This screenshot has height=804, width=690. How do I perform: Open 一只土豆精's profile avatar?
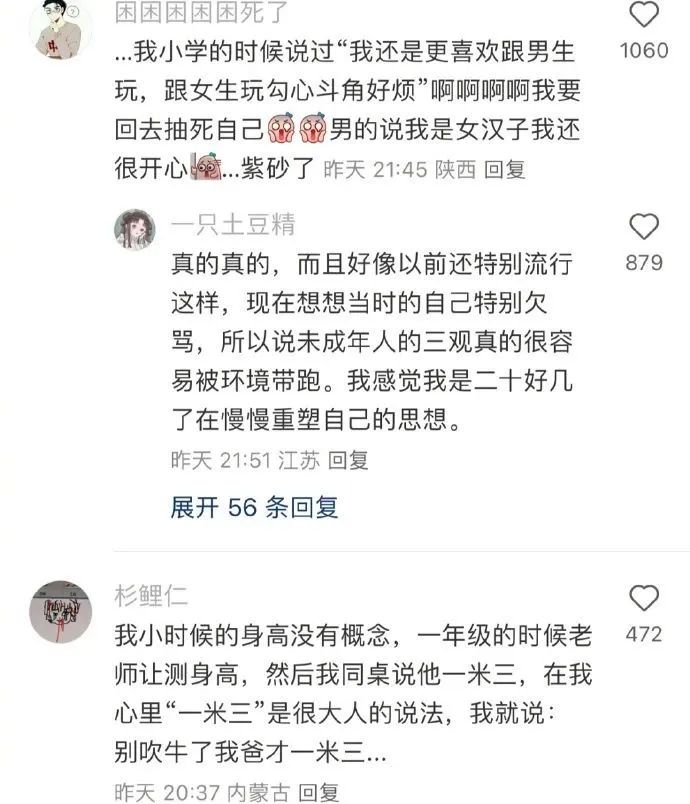coord(134,230)
